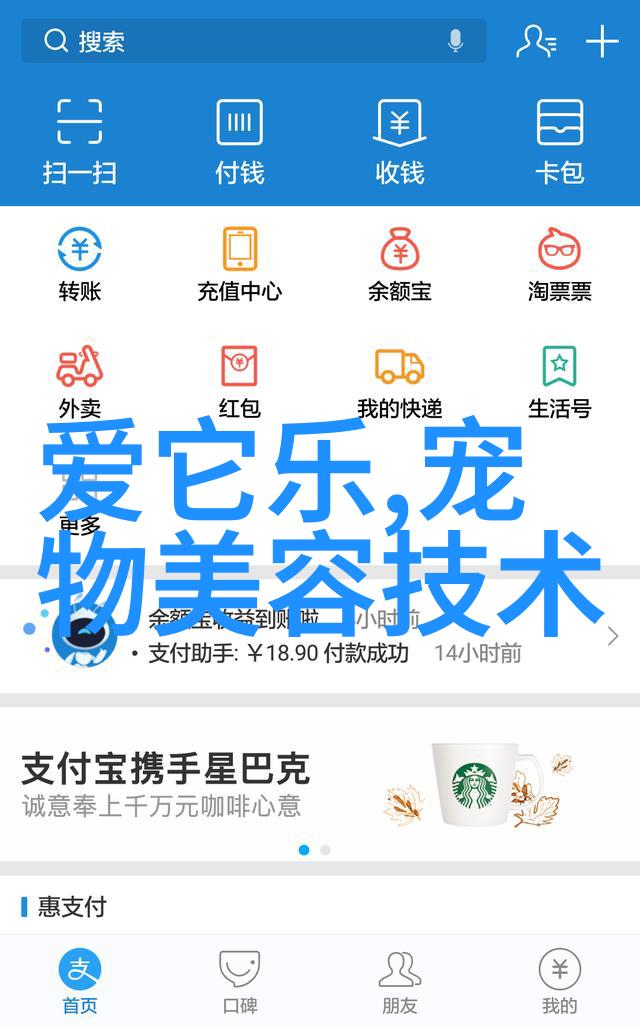This screenshot has height=1026, width=640.
Task: Open 余额宝
Action: tap(400, 264)
